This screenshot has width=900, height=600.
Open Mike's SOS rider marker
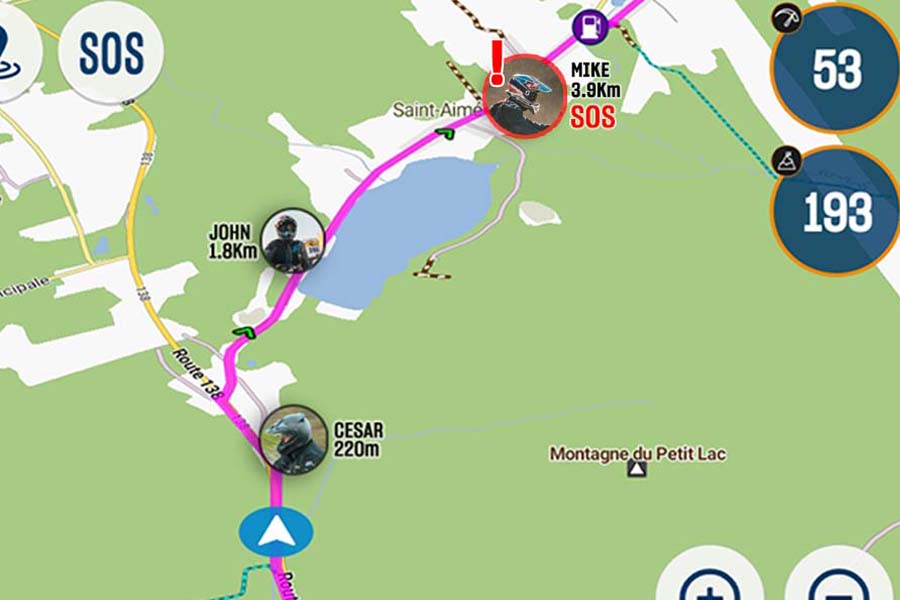(x=524, y=96)
